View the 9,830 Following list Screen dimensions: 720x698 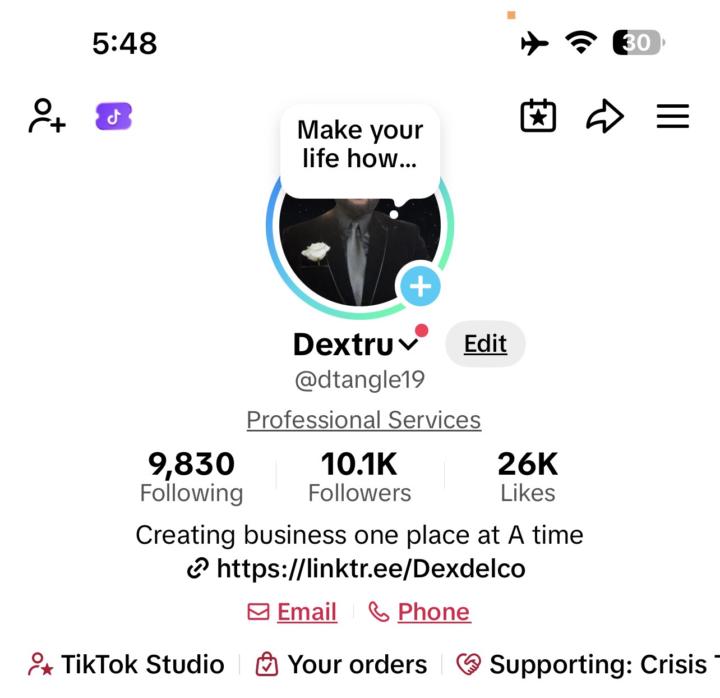click(x=191, y=477)
